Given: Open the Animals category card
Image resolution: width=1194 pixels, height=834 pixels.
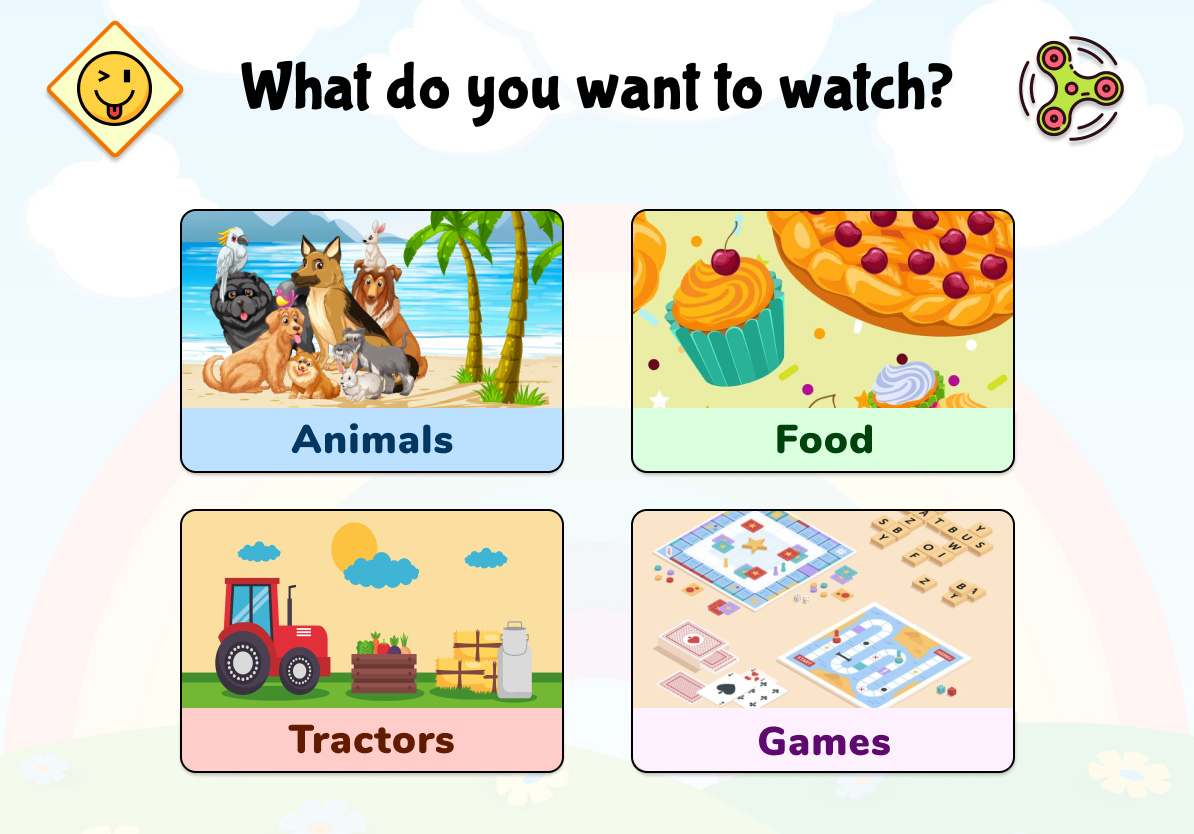Looking at the screenshot, I should [372, 340].
